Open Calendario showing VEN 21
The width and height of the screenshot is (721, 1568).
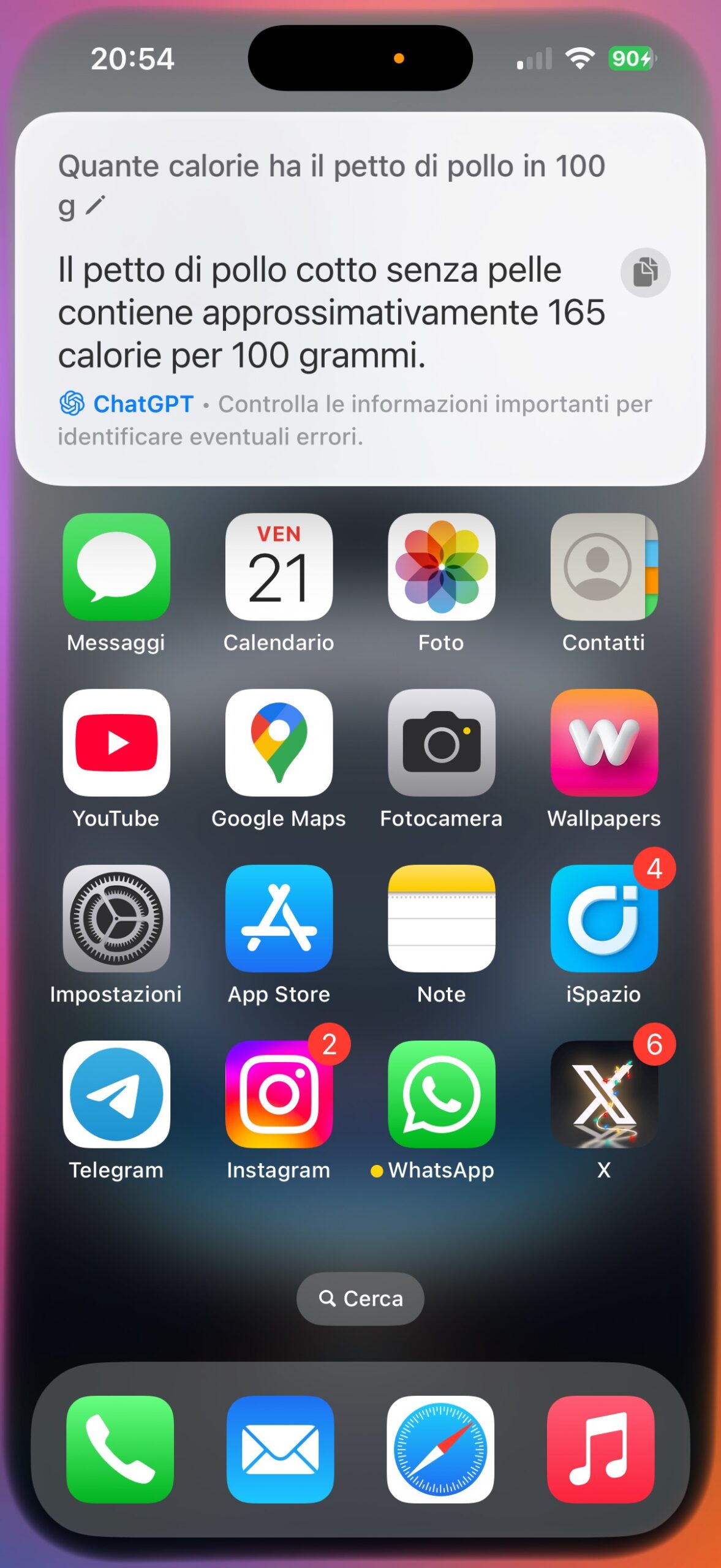coord(279,567)
